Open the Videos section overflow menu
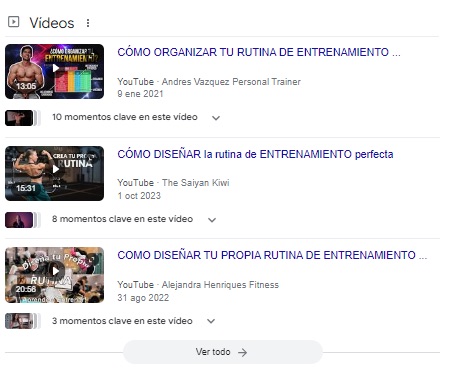Image resolution: width=451 pixels, height=377 pixels. 88,23
